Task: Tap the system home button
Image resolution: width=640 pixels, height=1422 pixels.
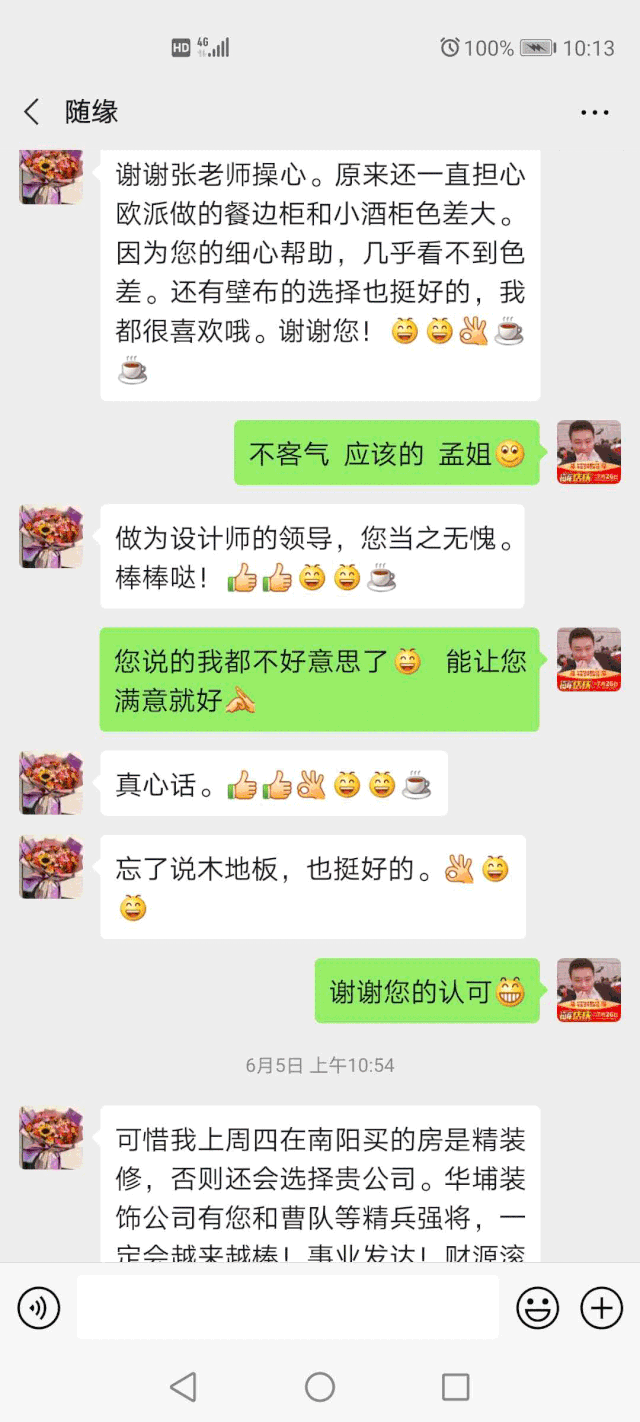Action: 320,1387
